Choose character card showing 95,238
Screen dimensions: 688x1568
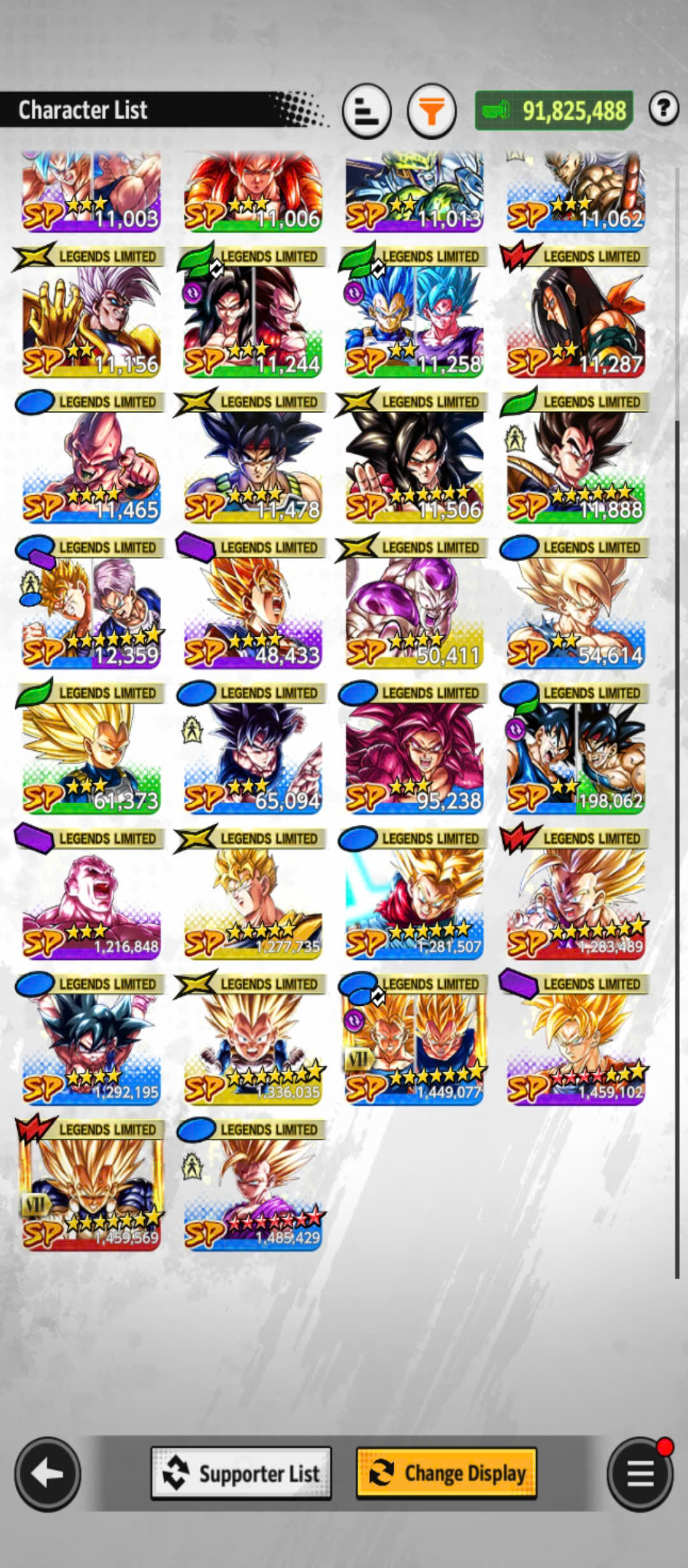(x=414, y=755)
